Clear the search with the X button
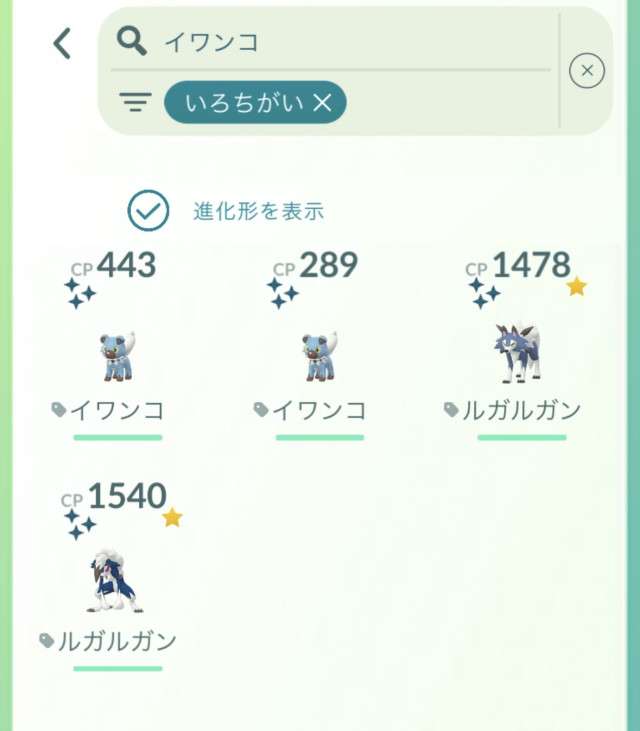 (x=587, y=70)
